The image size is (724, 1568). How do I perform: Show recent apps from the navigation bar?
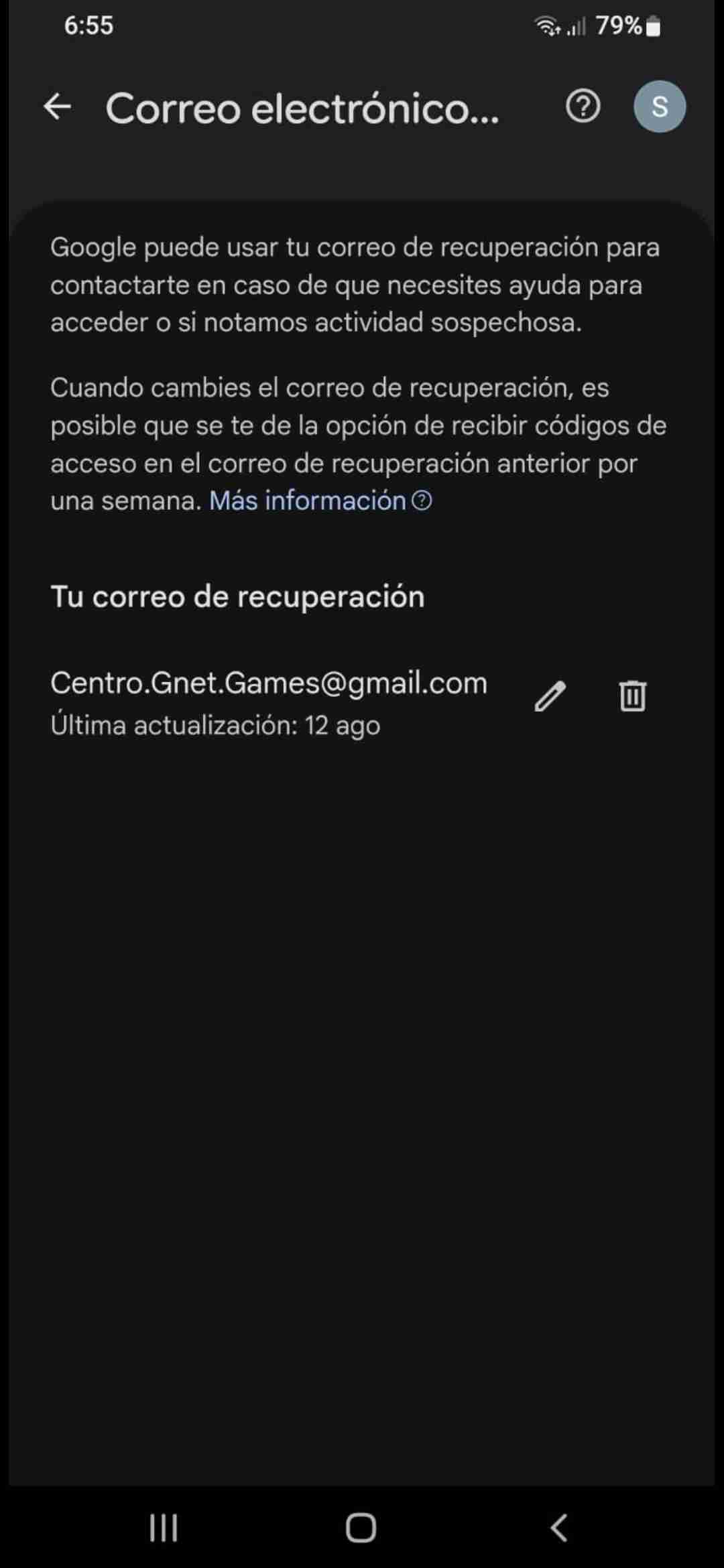[164, 1528]
